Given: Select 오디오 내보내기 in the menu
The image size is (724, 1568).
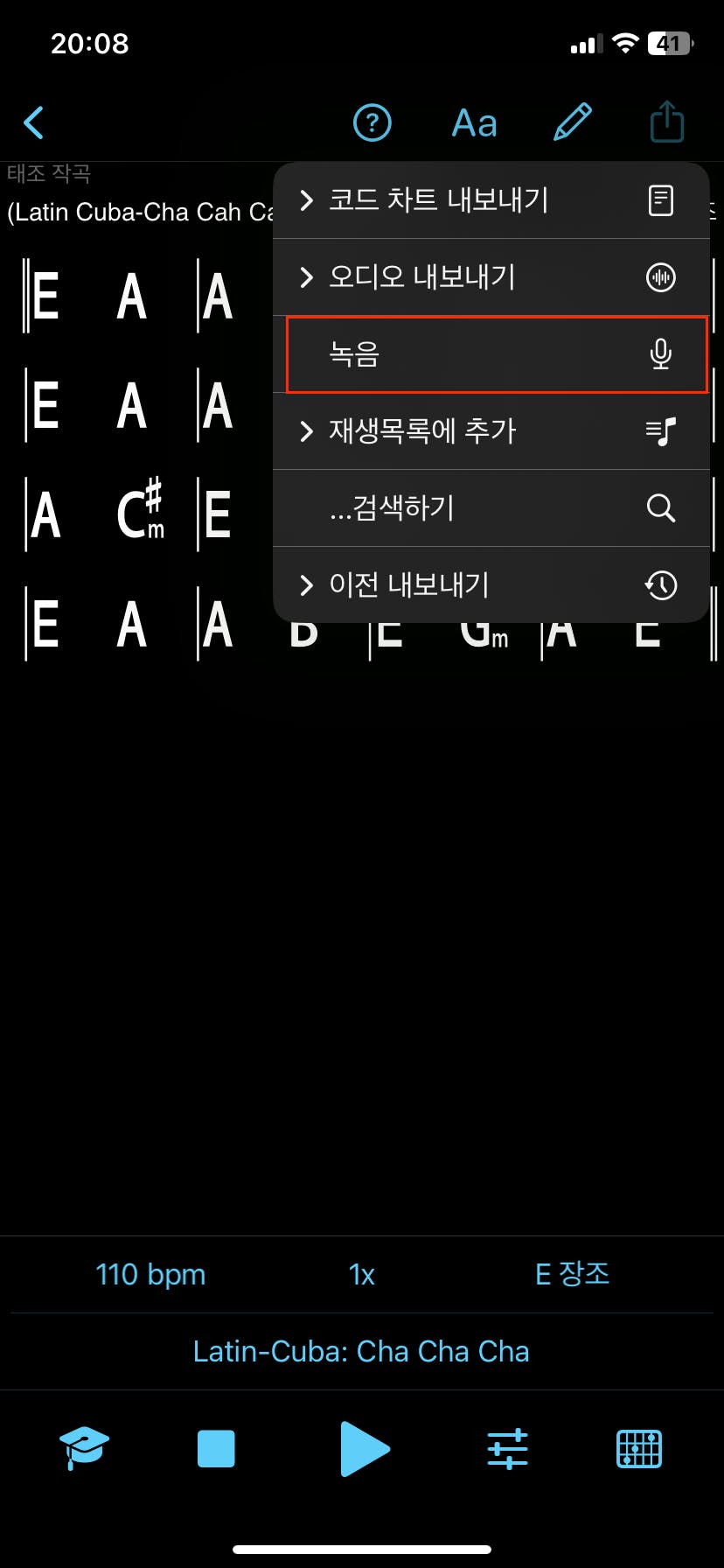Looking at the screenshot, I should (x=490, y=277).
